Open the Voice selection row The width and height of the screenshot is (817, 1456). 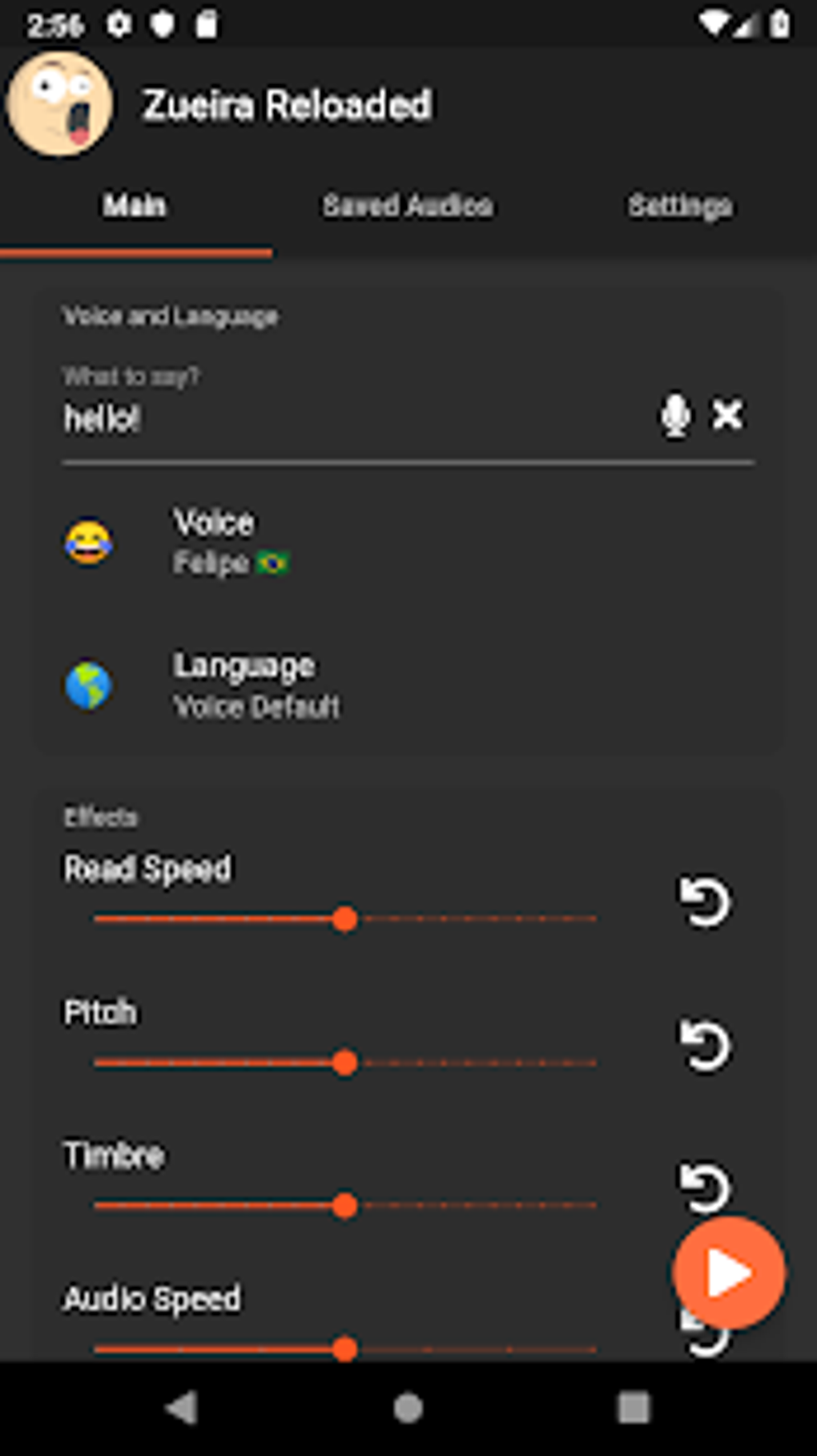coord(400,542)
